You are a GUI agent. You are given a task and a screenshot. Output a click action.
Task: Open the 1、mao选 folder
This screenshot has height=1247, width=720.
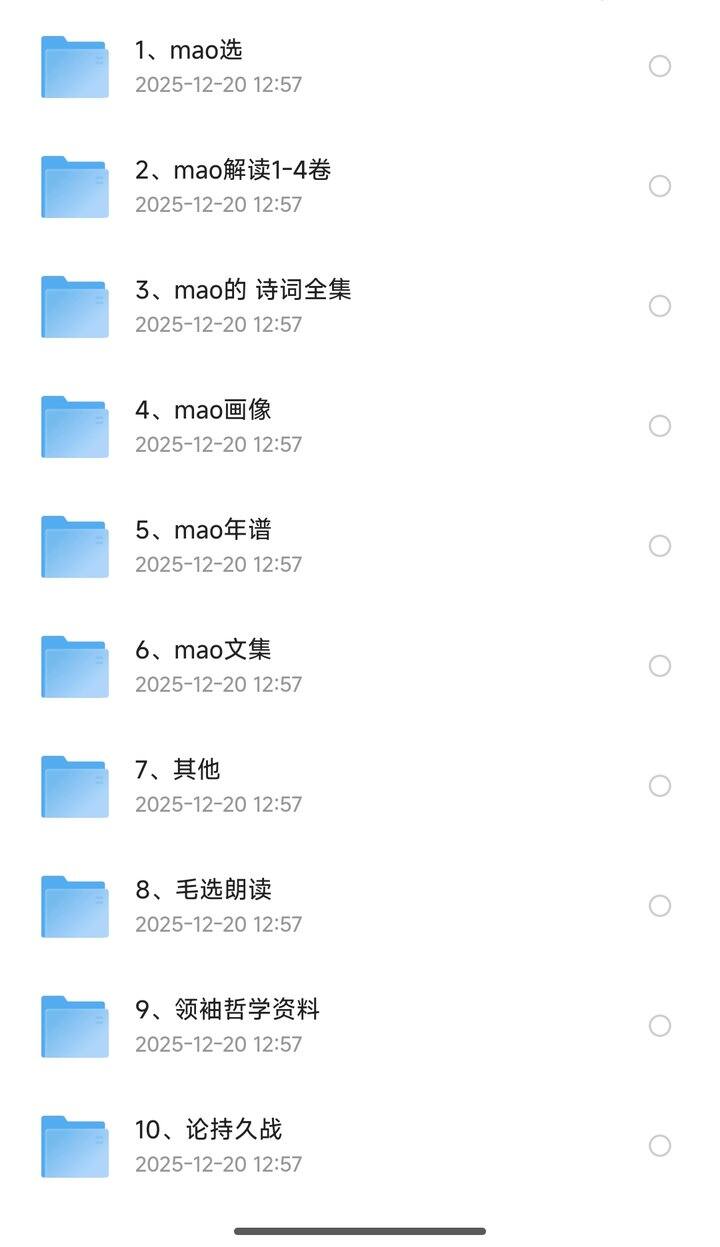click(189, 51)
